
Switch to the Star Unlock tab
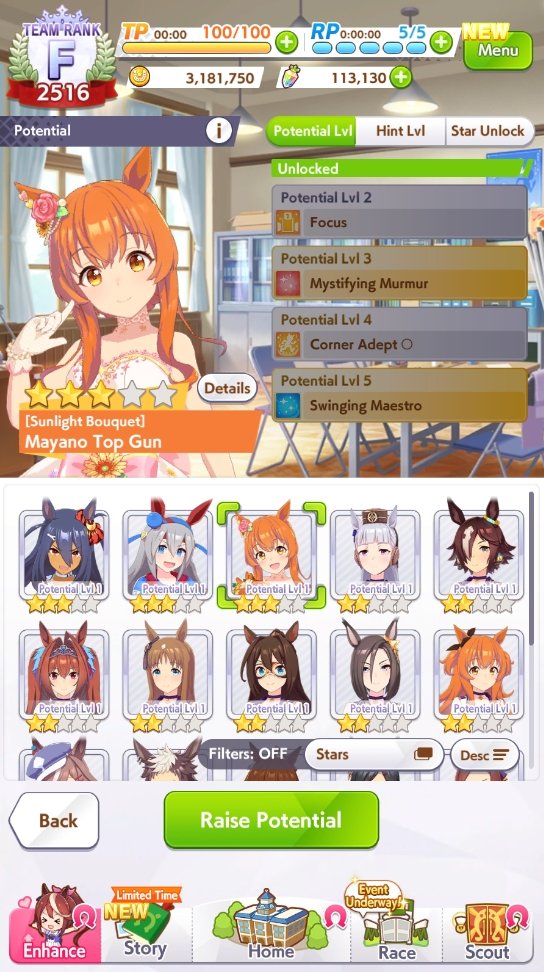pyautogui.click(x=488, y=131)
